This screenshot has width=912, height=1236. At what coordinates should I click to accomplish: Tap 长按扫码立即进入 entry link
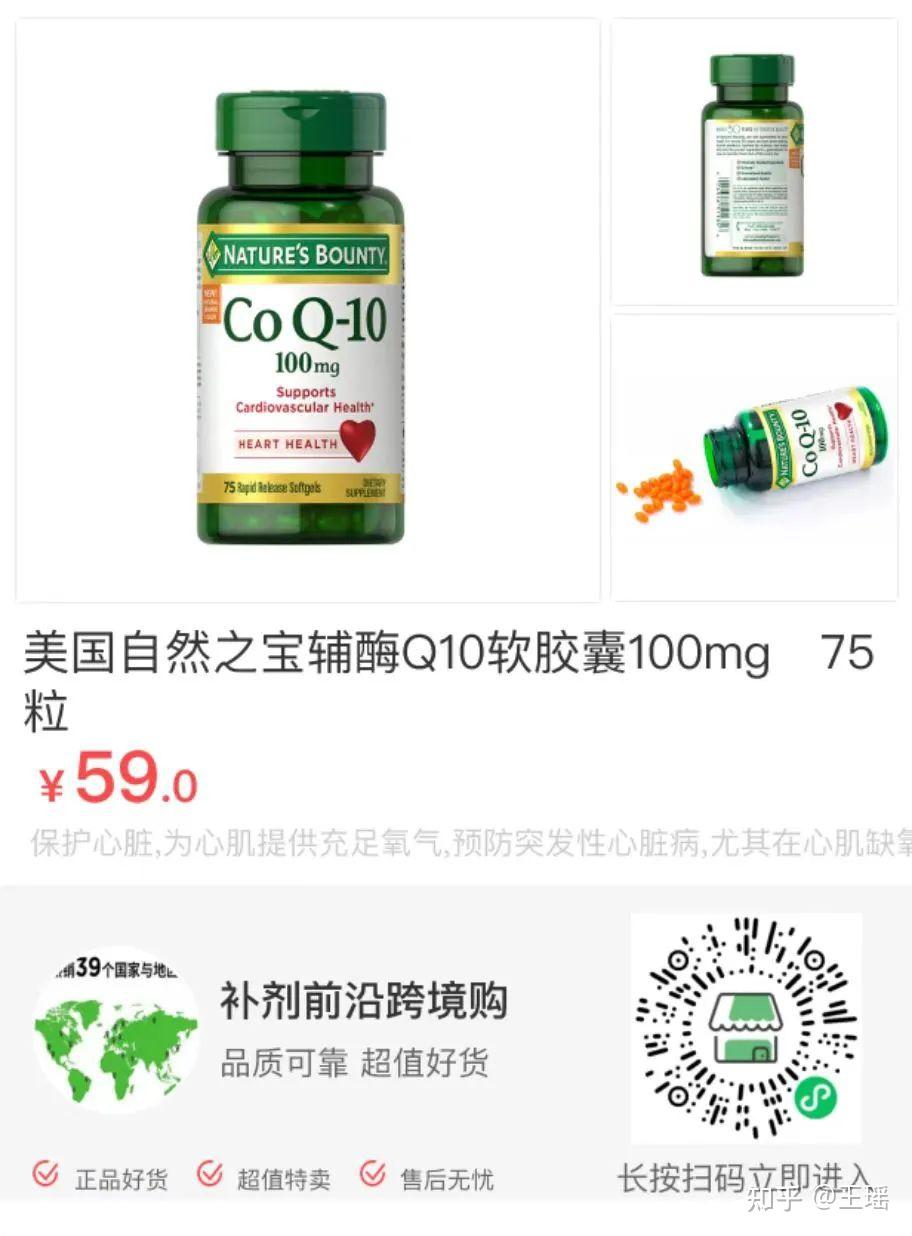pyautogui.click(x=745, y=1177)
